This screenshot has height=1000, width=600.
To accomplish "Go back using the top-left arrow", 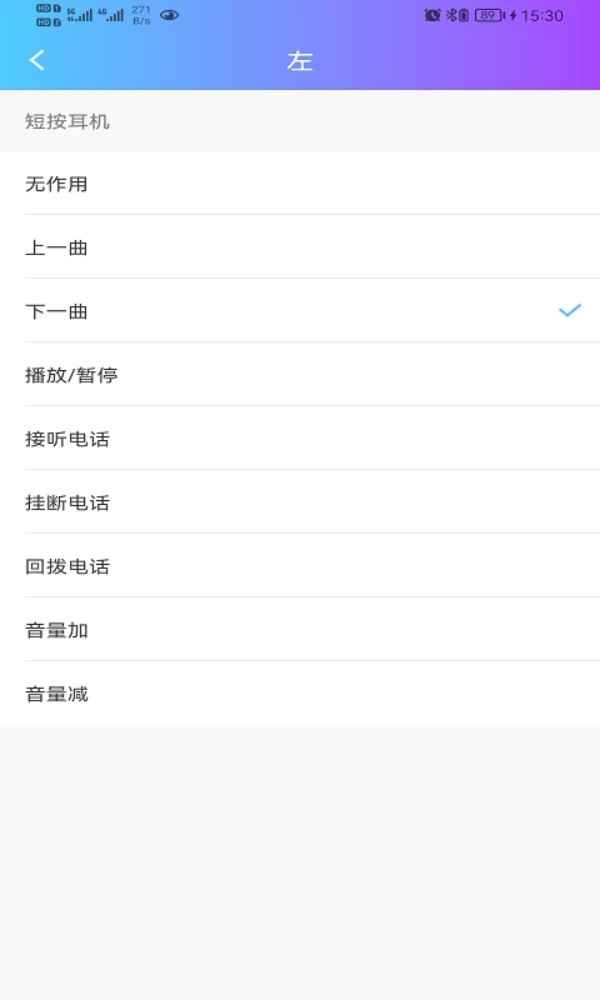I will 37,60.
